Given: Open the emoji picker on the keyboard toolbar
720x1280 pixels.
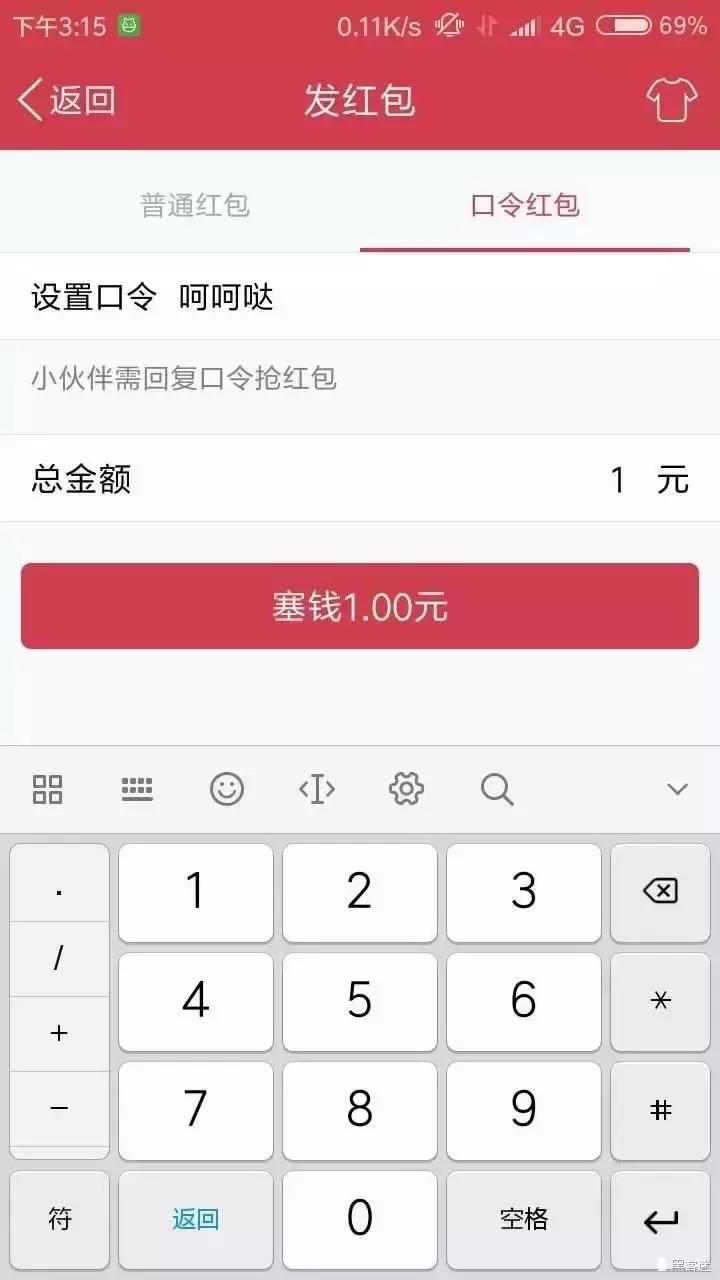Looking at the screenshot, I should coord(226,789).
